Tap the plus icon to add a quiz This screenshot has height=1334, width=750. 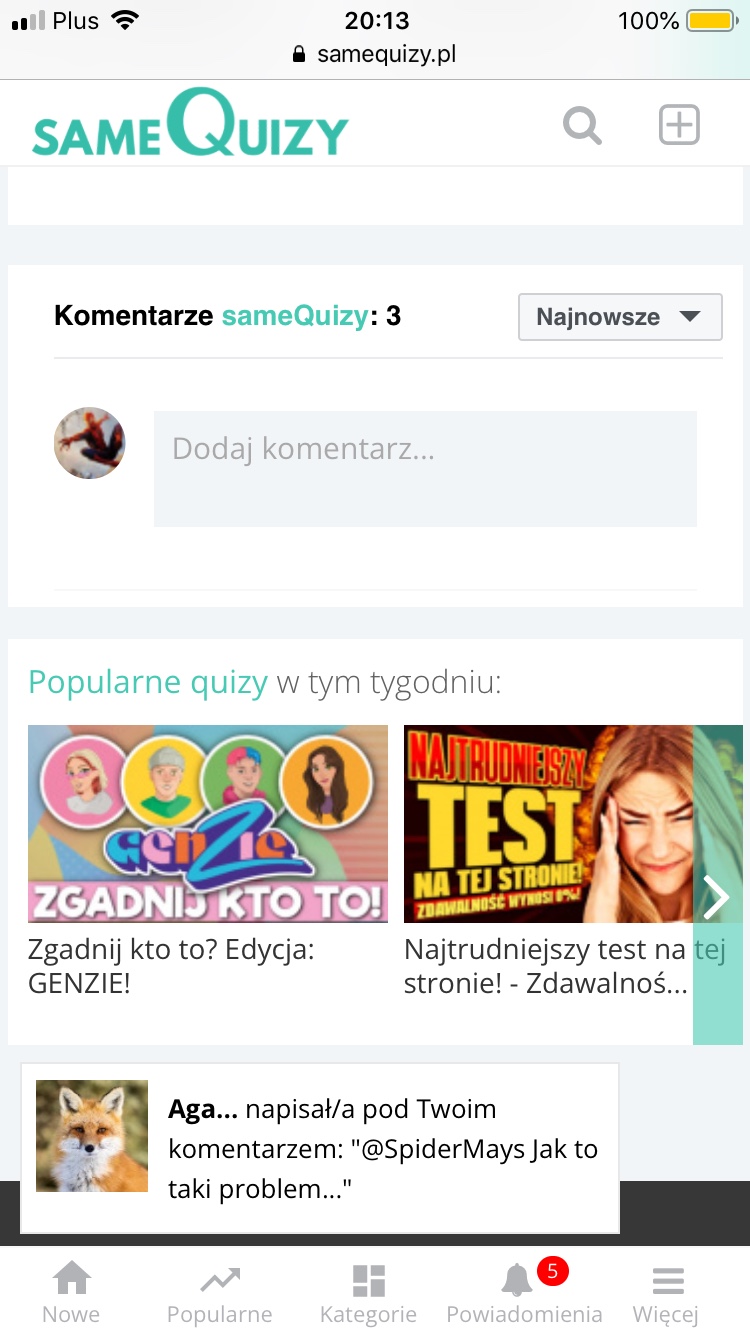[679, 125]
